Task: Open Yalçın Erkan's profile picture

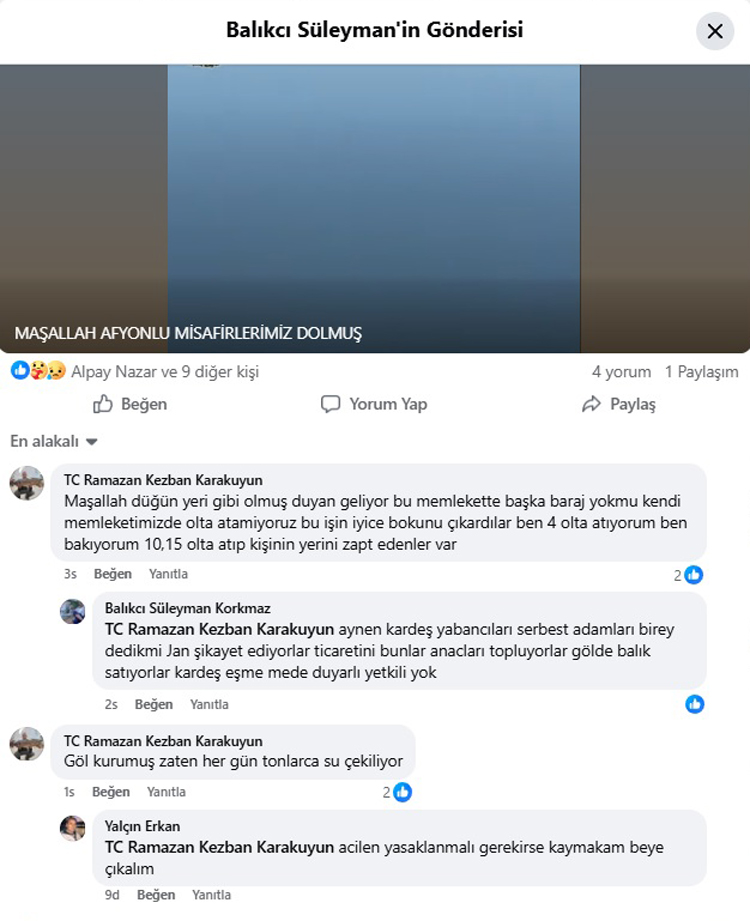Action: (73, 829)
